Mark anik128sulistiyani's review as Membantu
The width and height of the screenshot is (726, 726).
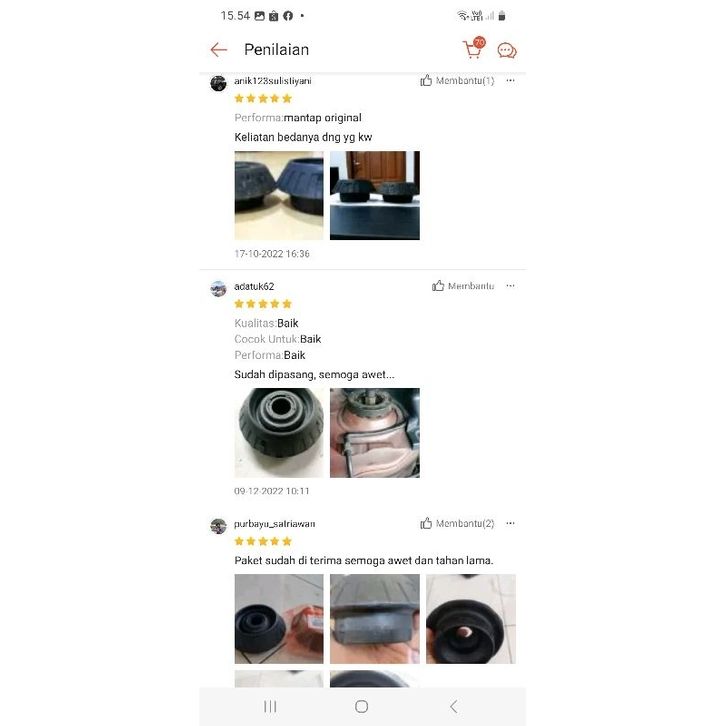(457, 81)
